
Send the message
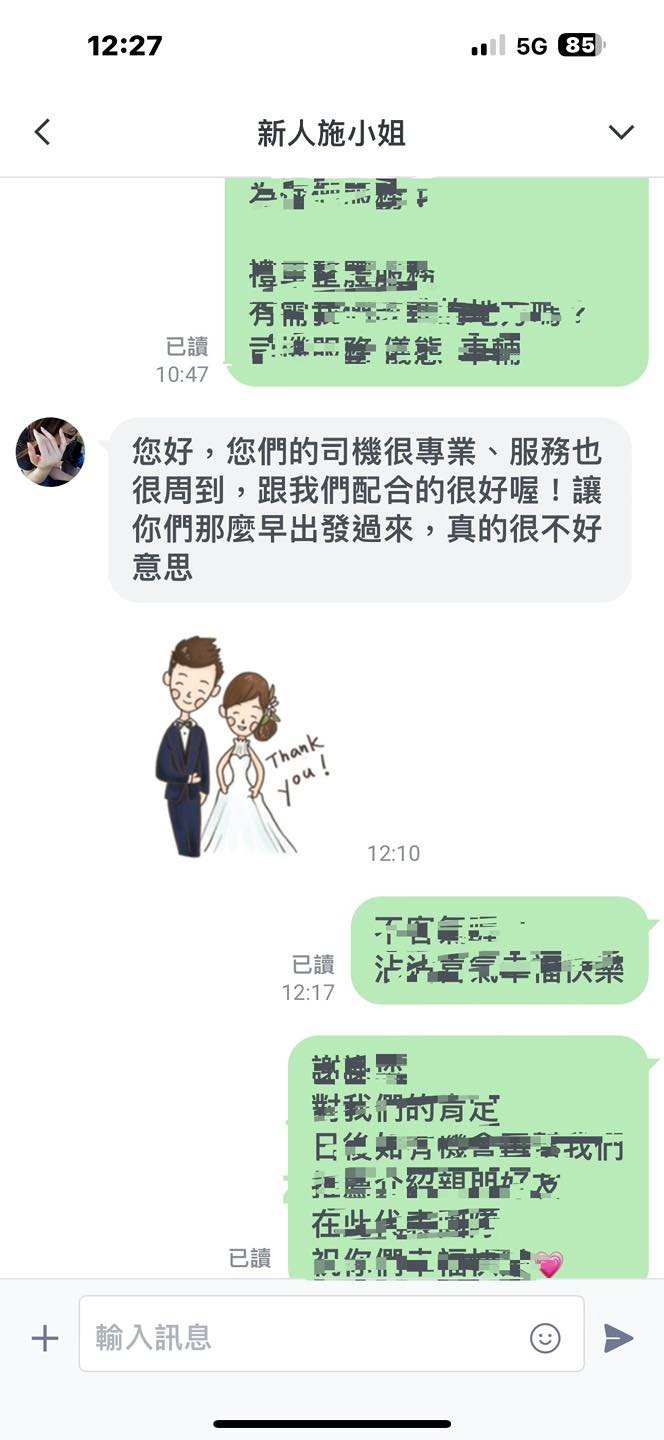(x=618, y=1338)
